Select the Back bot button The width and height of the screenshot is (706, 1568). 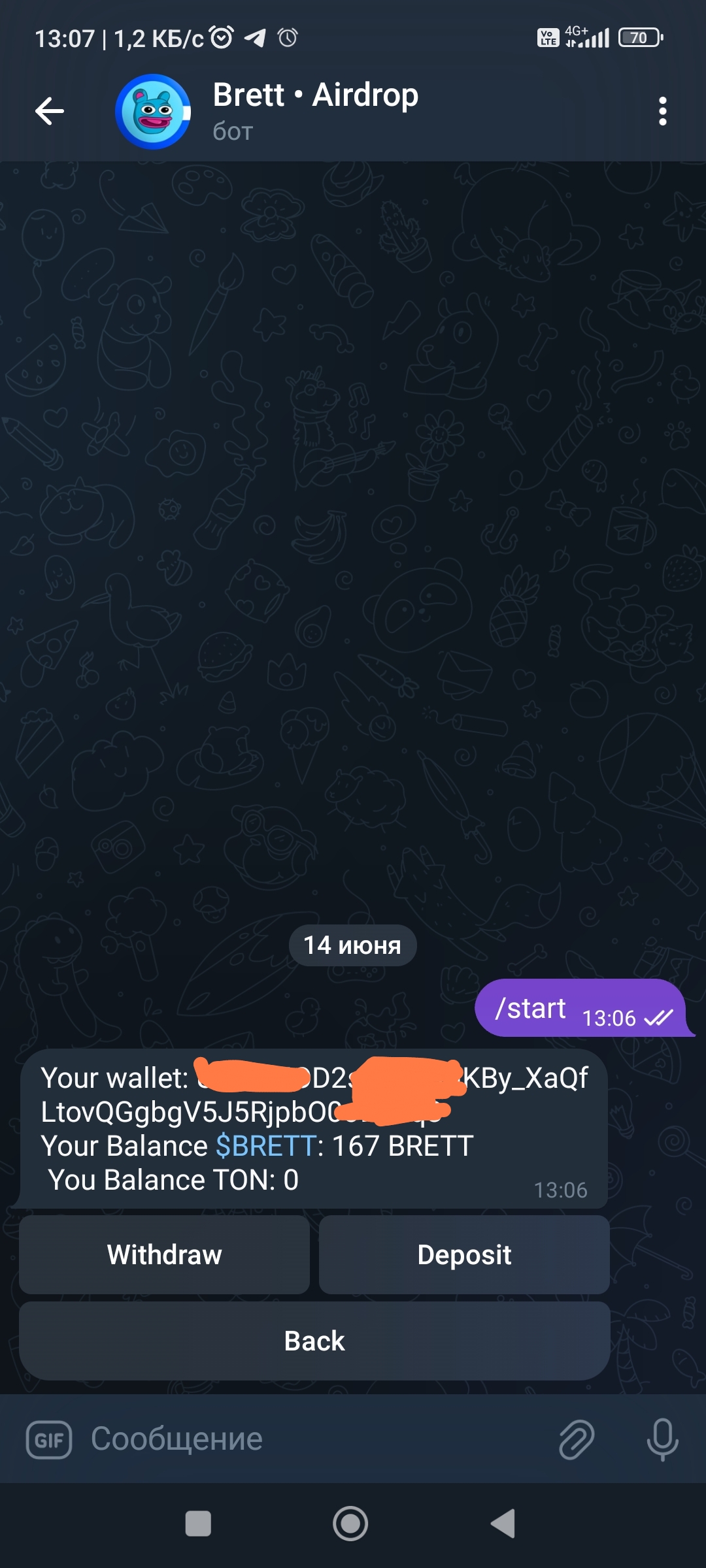click(x=314, y=1341)
